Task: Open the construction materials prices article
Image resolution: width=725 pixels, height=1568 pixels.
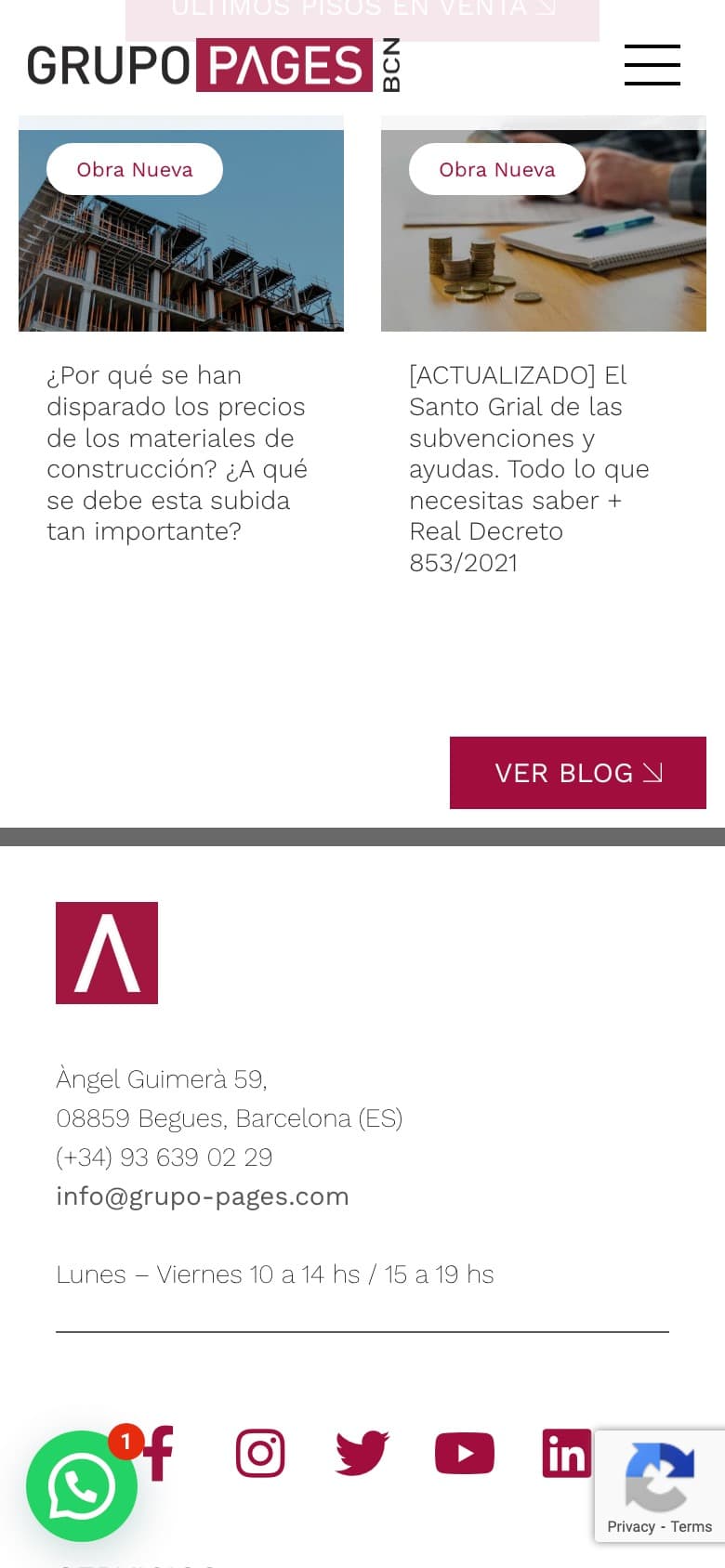Action: [177, 453]
